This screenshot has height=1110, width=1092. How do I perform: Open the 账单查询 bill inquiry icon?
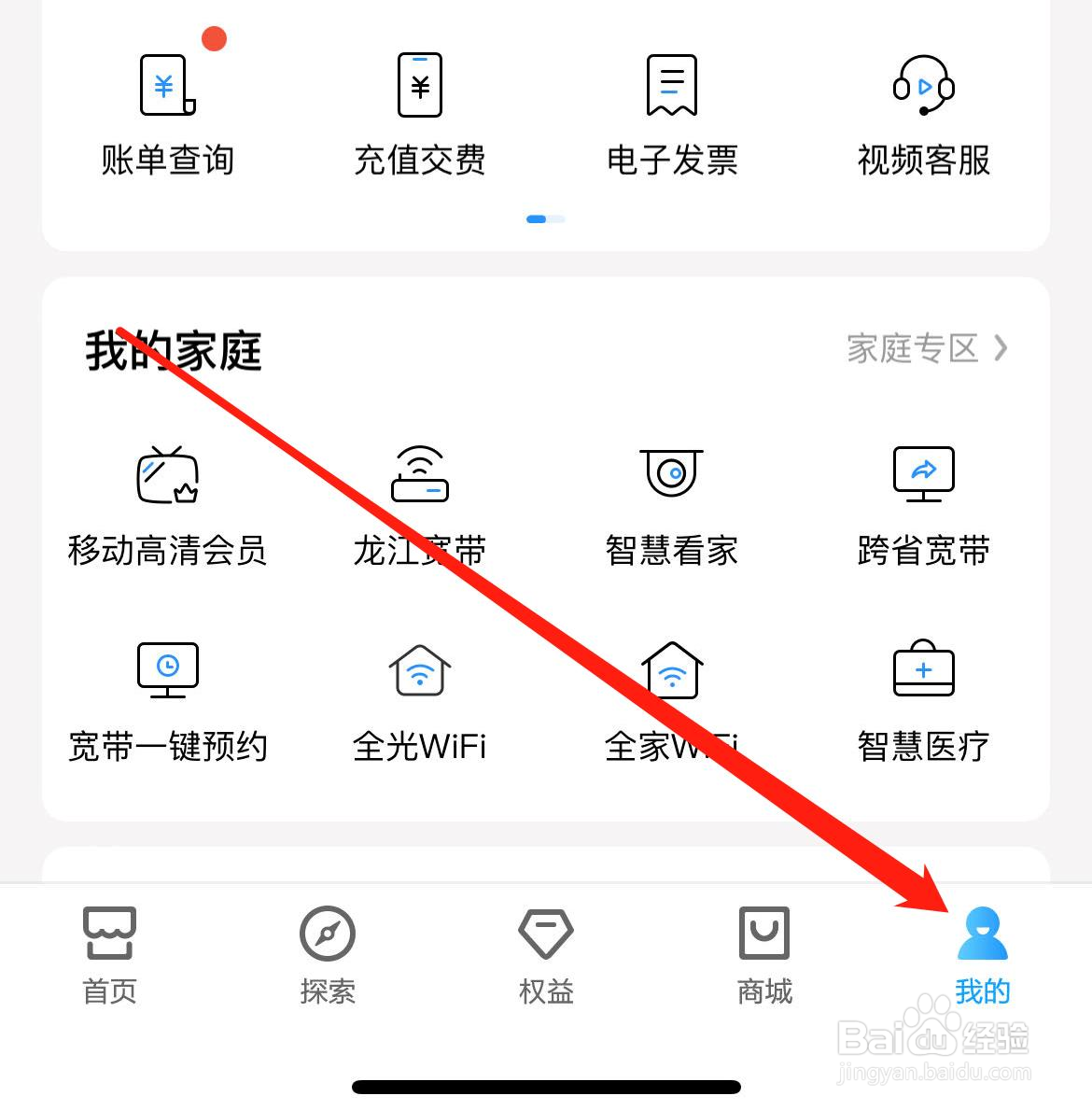pos(166,112)
